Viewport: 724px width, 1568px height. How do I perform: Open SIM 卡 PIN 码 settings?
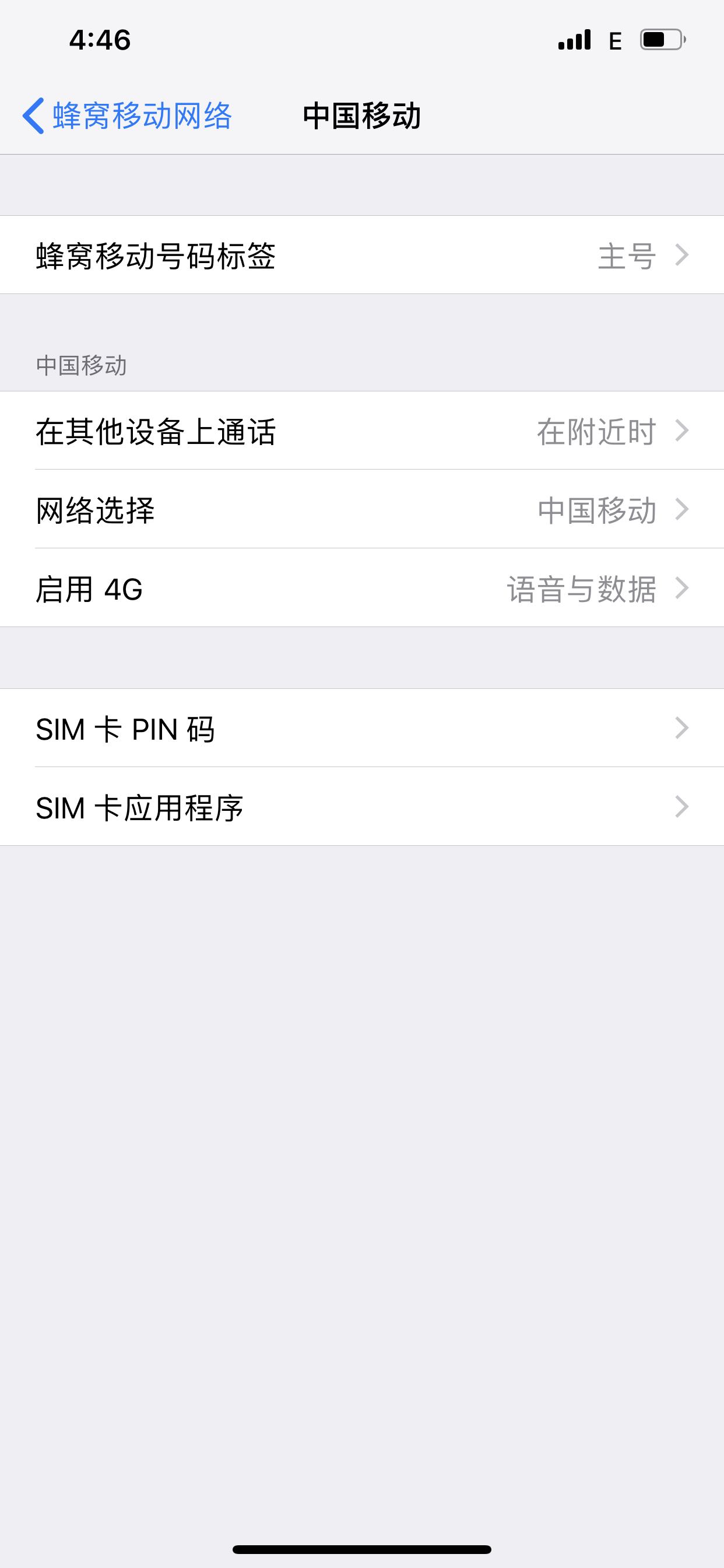[361, 729]
